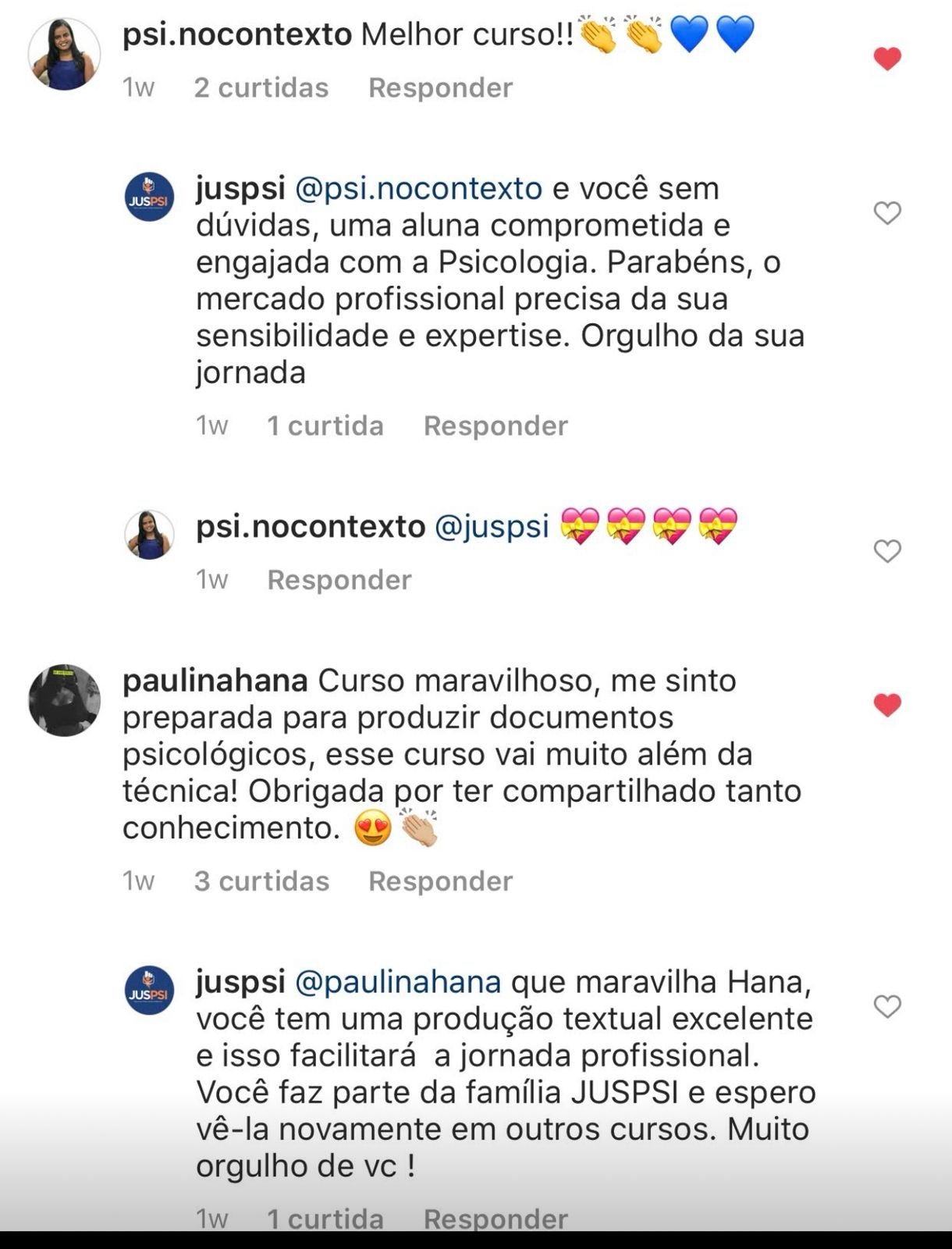Open paulinahana's profile picture
The width and height of the screenshot is (952, 1249).
[x=64, y=700]
